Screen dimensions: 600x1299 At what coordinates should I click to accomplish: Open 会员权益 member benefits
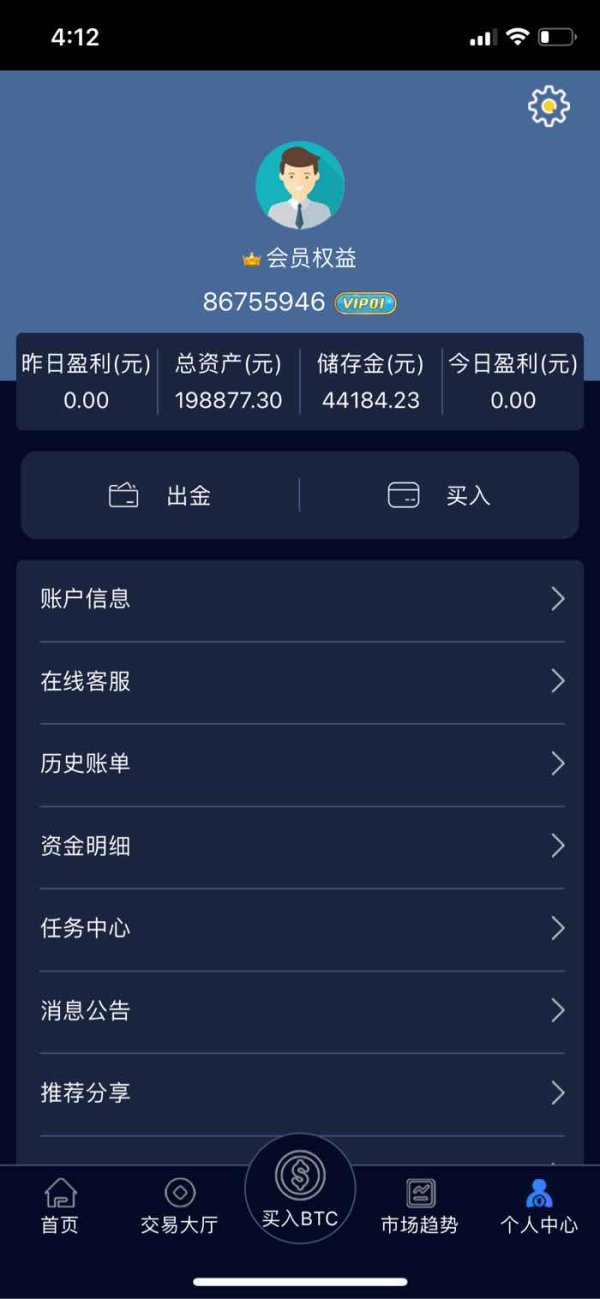(299, 258)
